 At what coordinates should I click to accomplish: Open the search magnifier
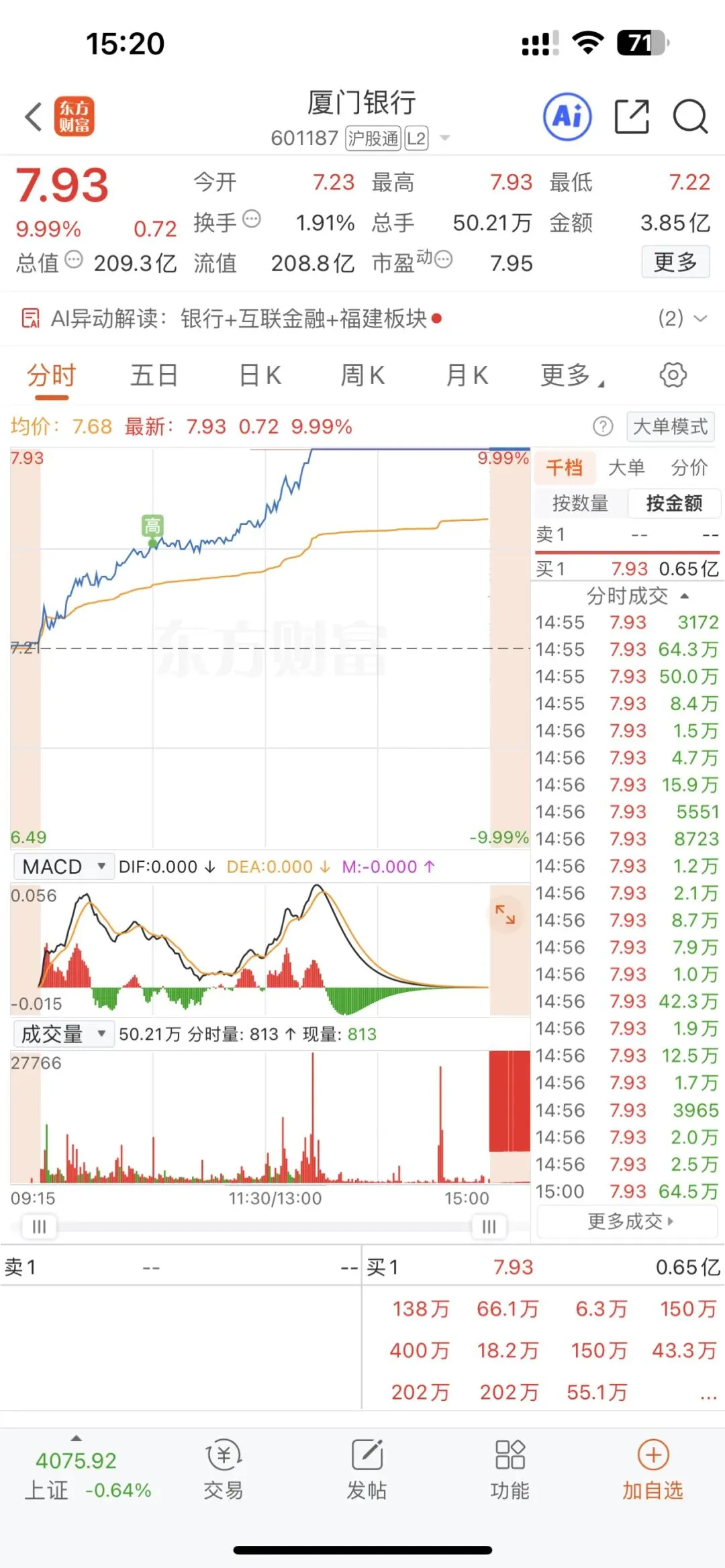coord(690,117)
